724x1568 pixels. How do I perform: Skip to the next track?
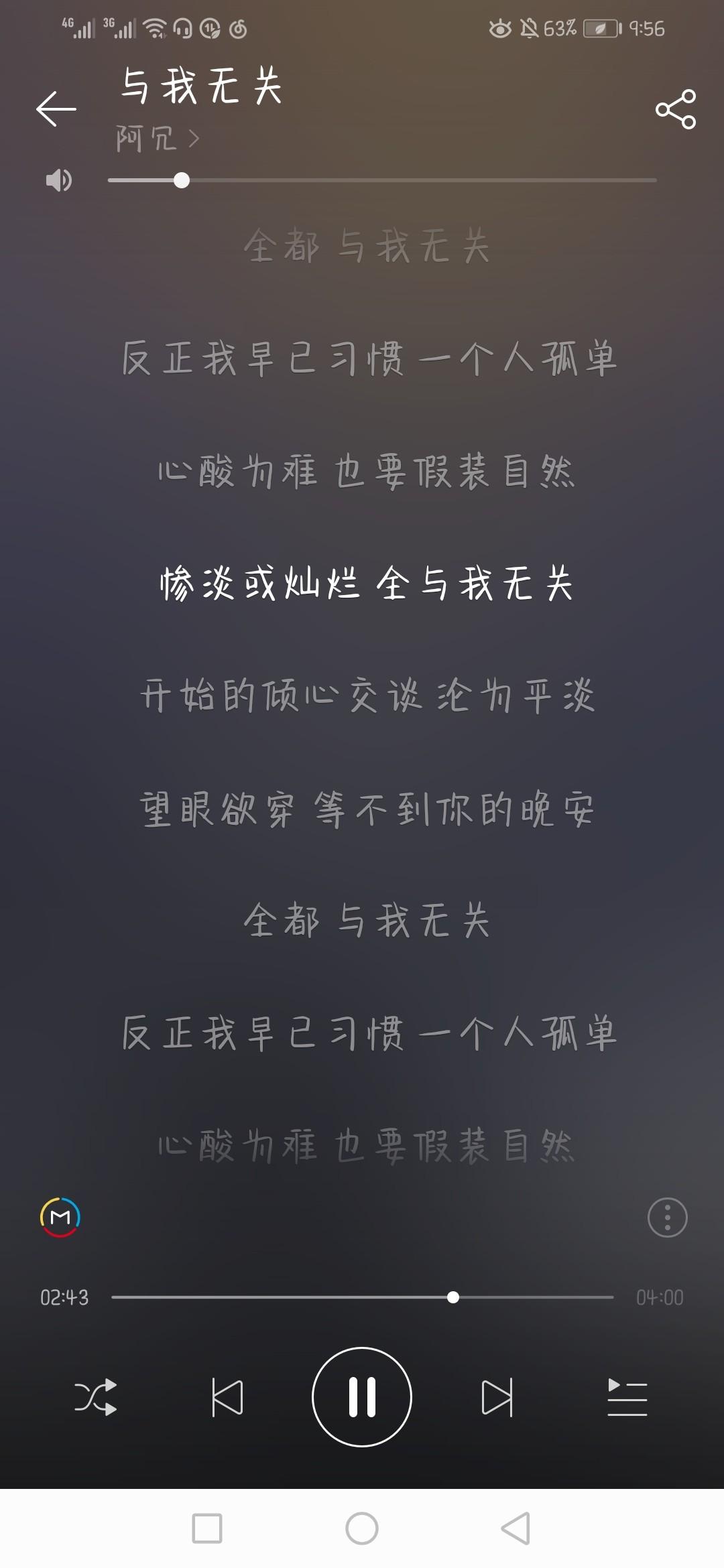(x=497, y=1397)
